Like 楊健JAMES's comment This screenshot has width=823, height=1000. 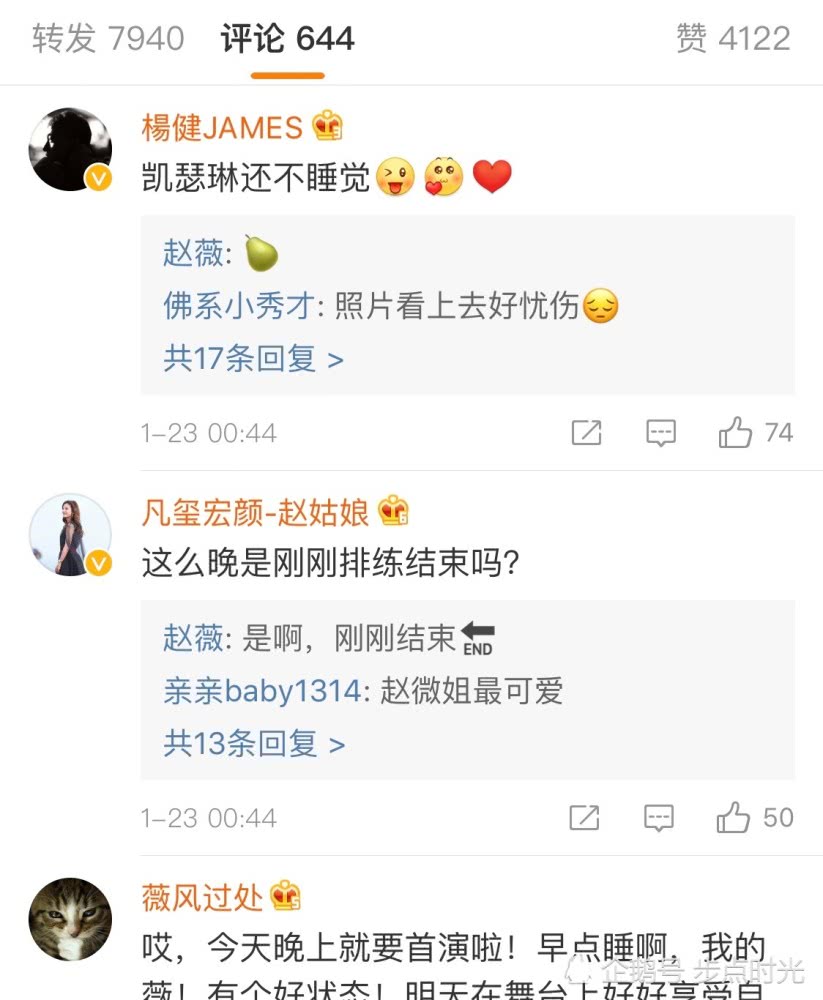coord(736,433)
